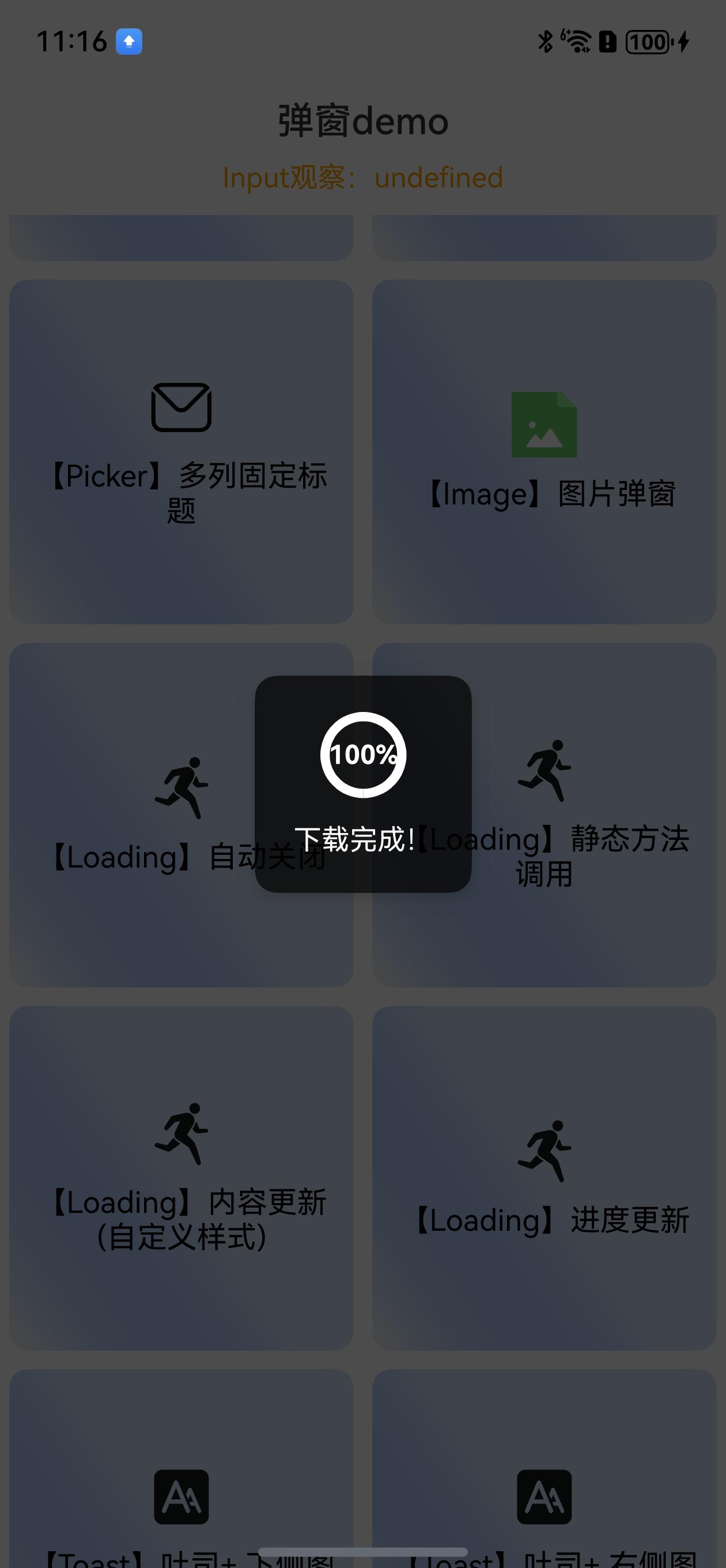Viewport: 726px width, 1568px height.
Task: Select the envelope icon above 【Picker】多列固定标题
Action: (181, 408)
